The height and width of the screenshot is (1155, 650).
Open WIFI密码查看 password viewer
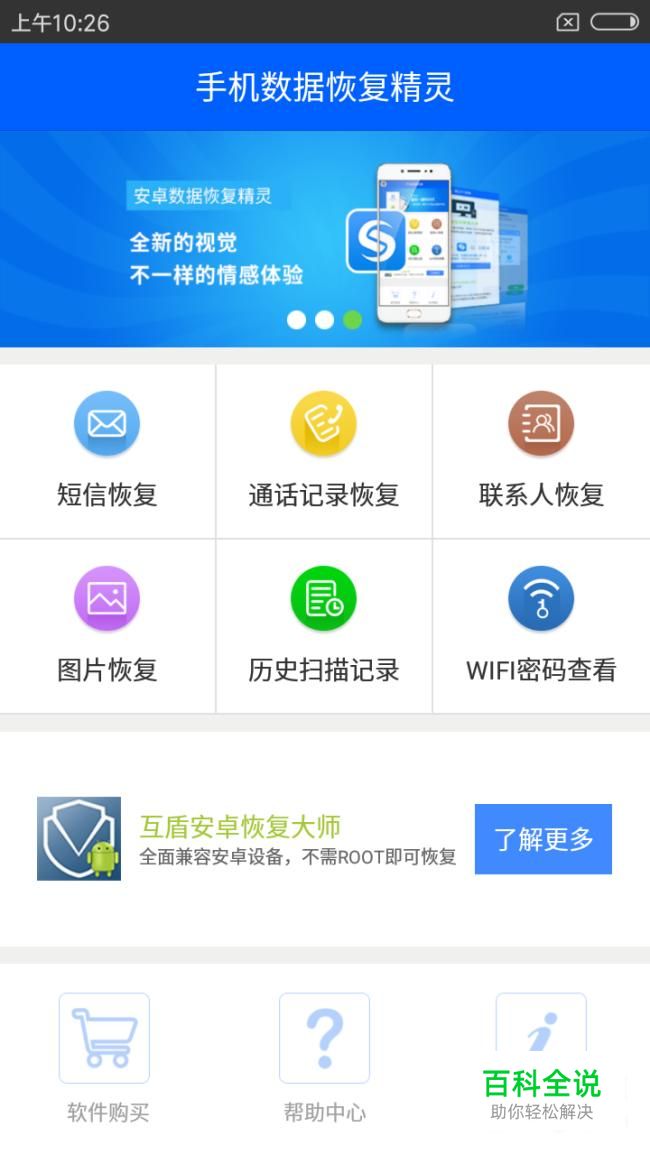point(541,625)
